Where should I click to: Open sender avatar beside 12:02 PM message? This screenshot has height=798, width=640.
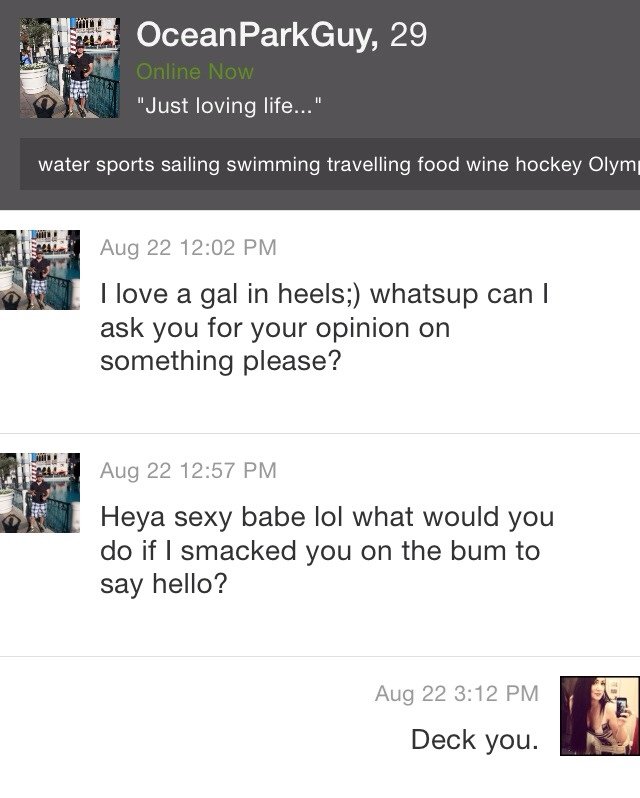(40, 269)
